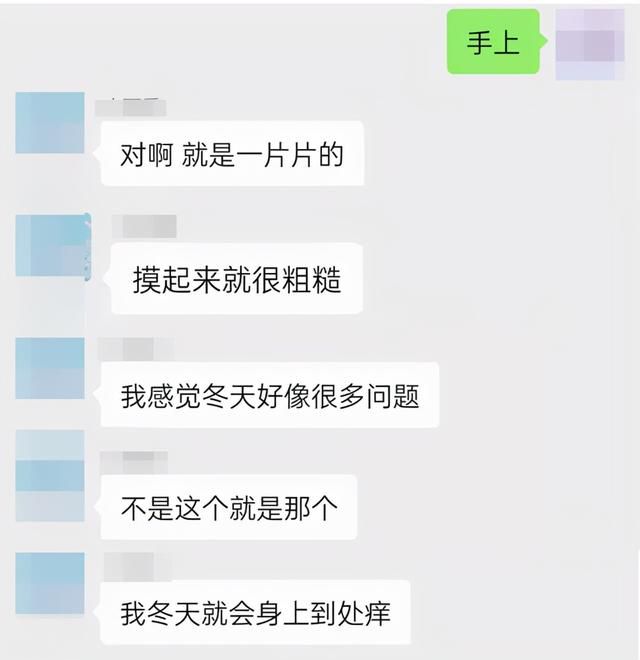Open avatar next to 对啊 就是一片片的

point(50,123)
